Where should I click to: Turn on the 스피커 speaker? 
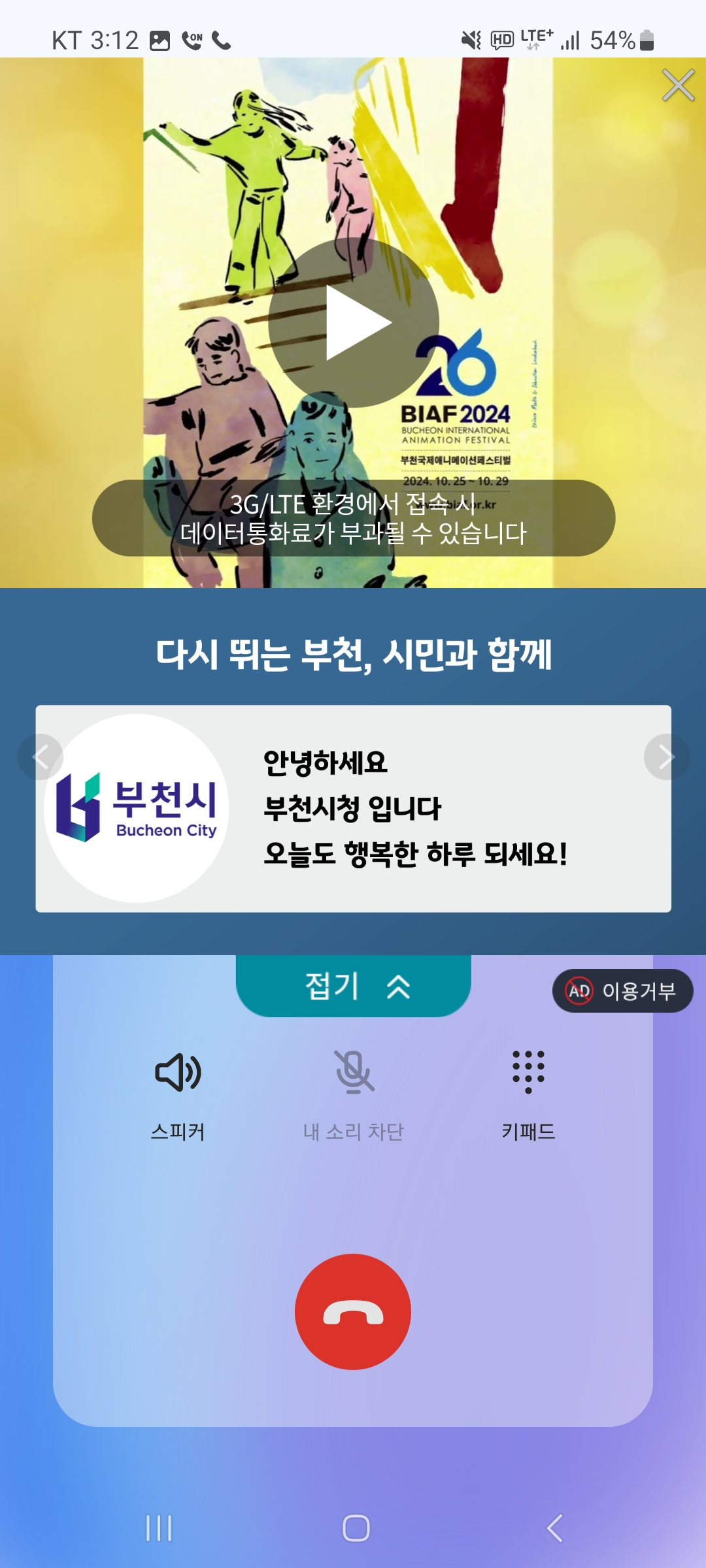[x=178, y=1088]
